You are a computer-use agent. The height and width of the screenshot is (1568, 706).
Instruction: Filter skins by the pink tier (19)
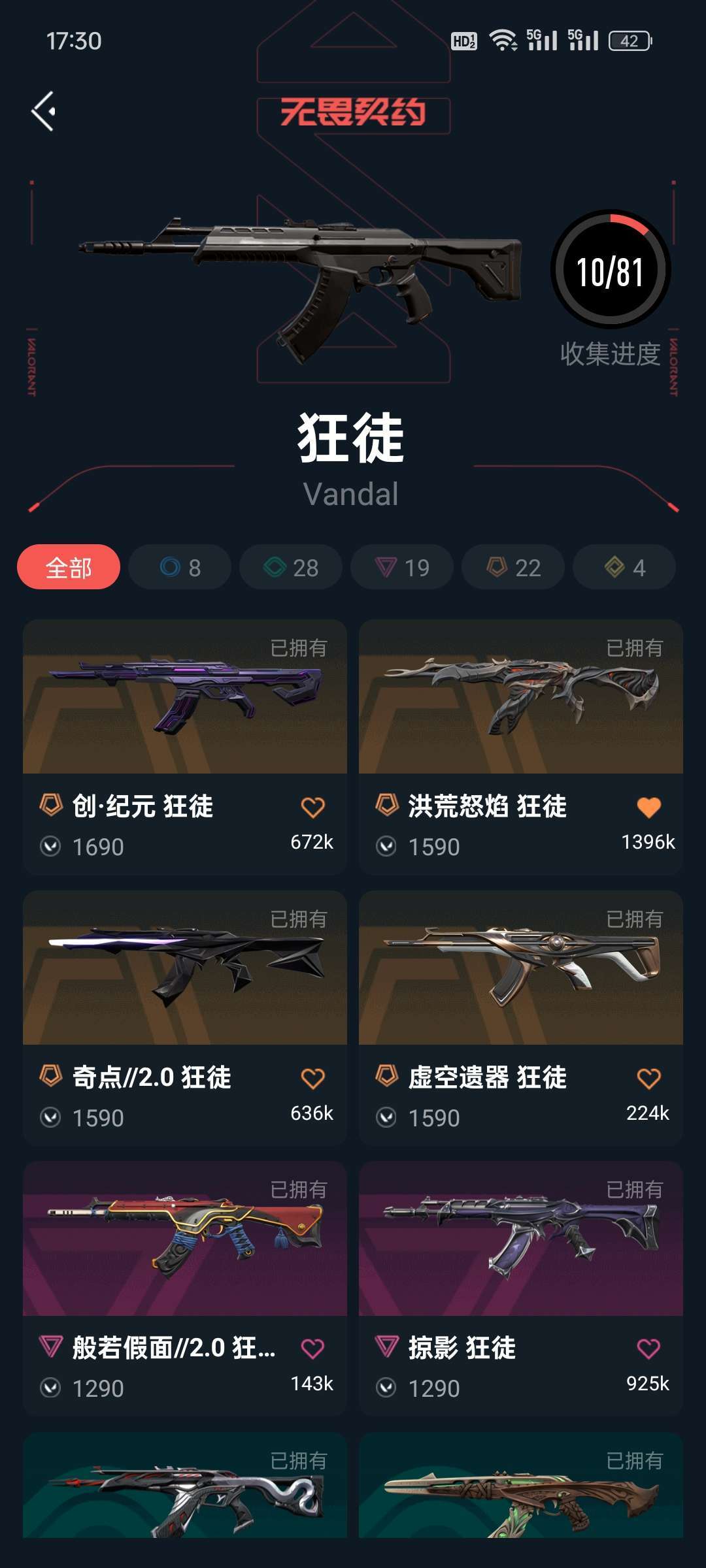(402, 567)
